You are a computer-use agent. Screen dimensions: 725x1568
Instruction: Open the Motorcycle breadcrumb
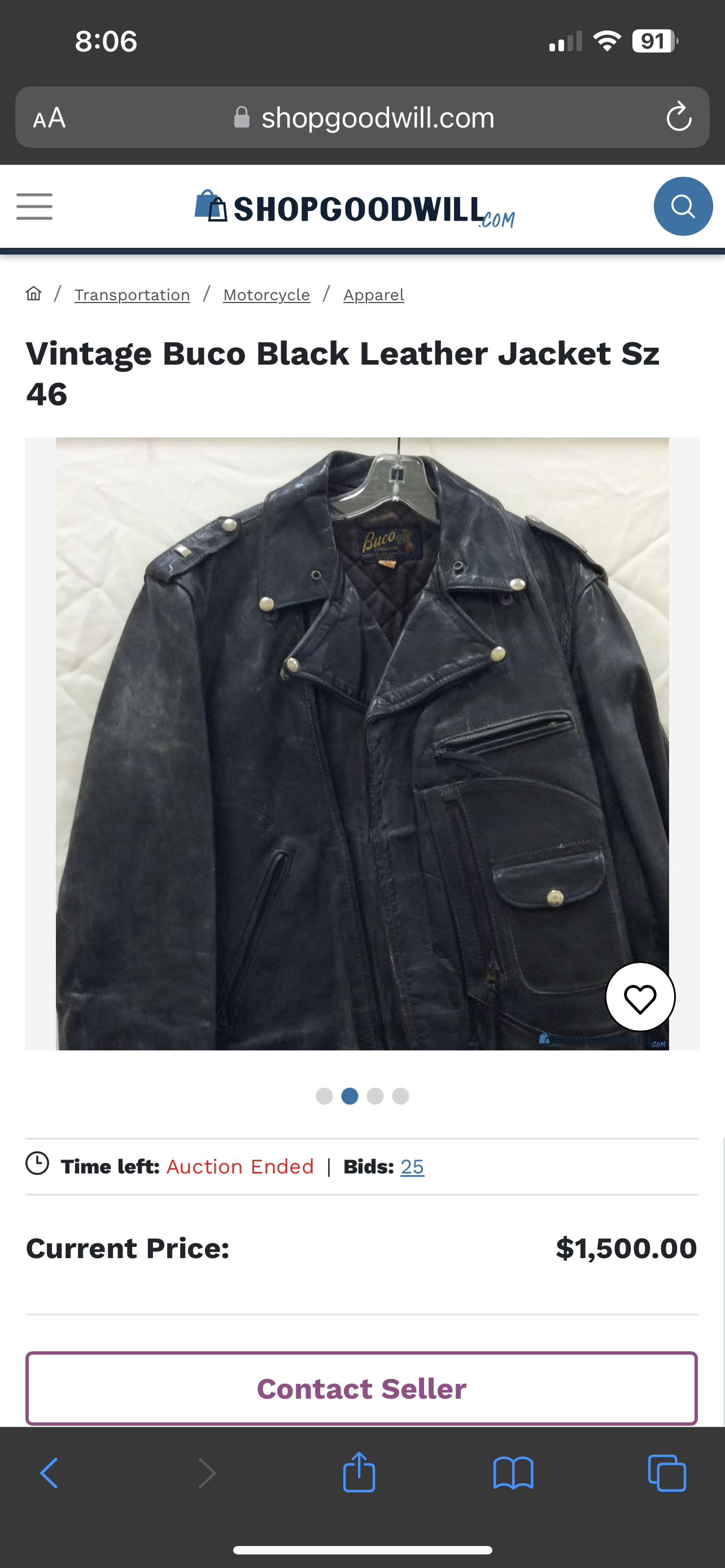pos(267,295)
